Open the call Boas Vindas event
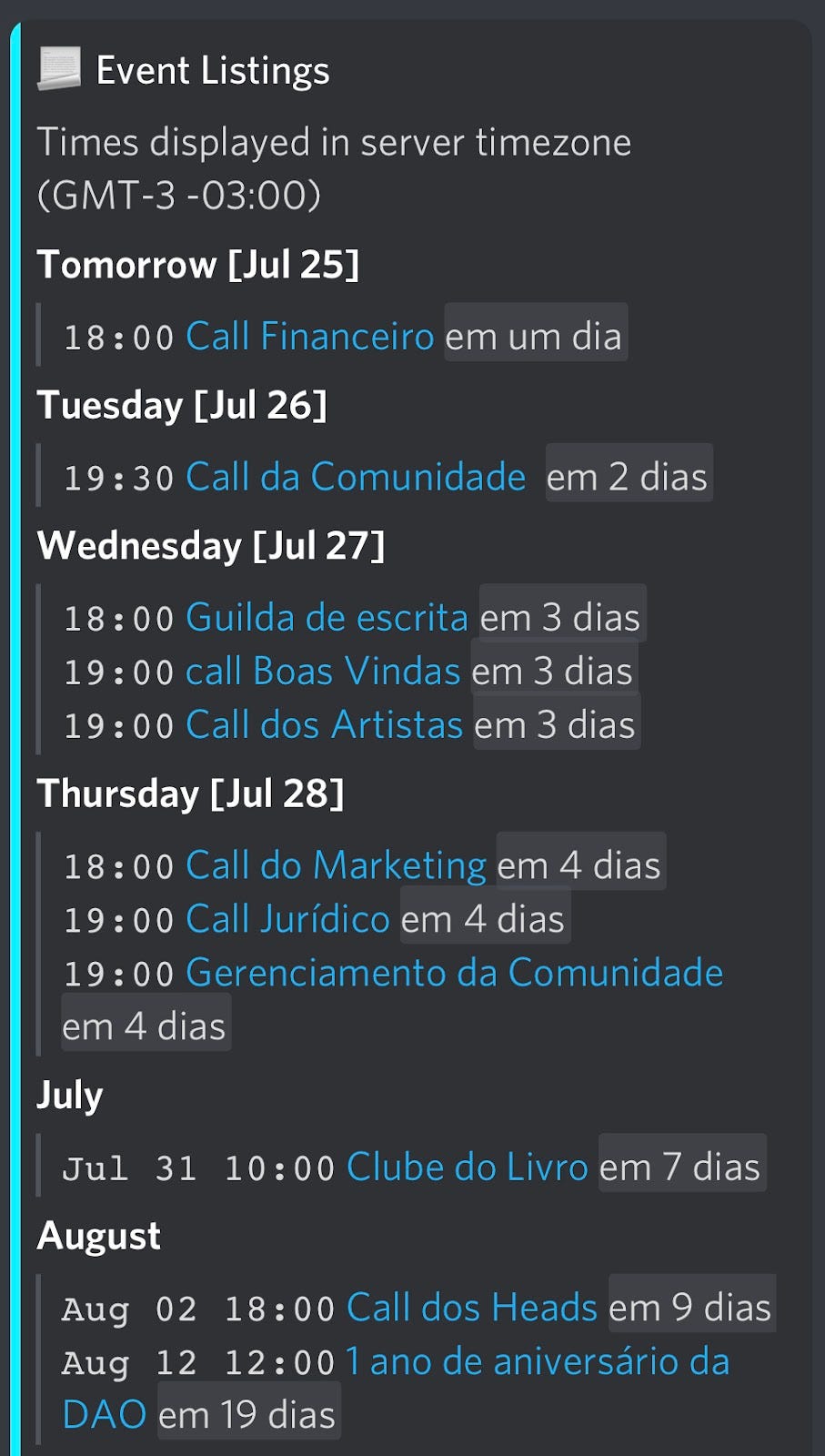 tap(323, 672)
